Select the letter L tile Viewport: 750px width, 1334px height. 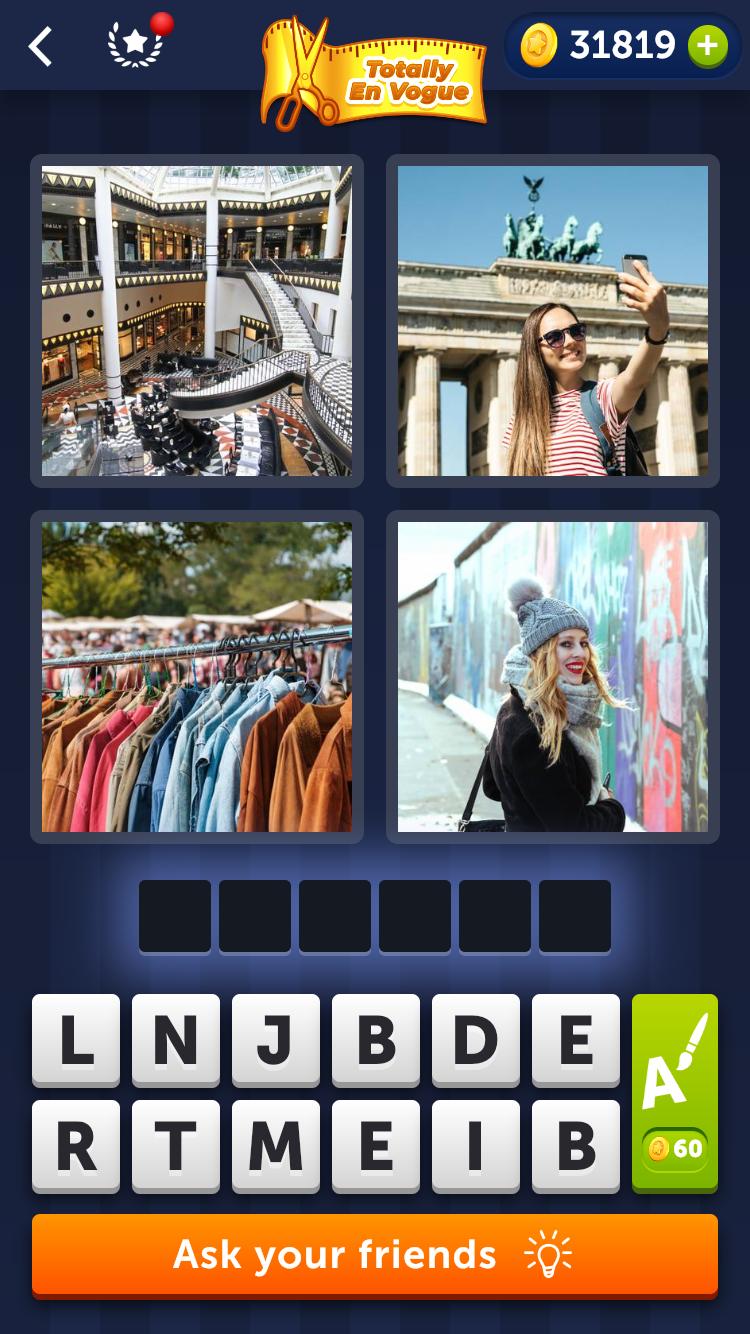[76, 1040]
